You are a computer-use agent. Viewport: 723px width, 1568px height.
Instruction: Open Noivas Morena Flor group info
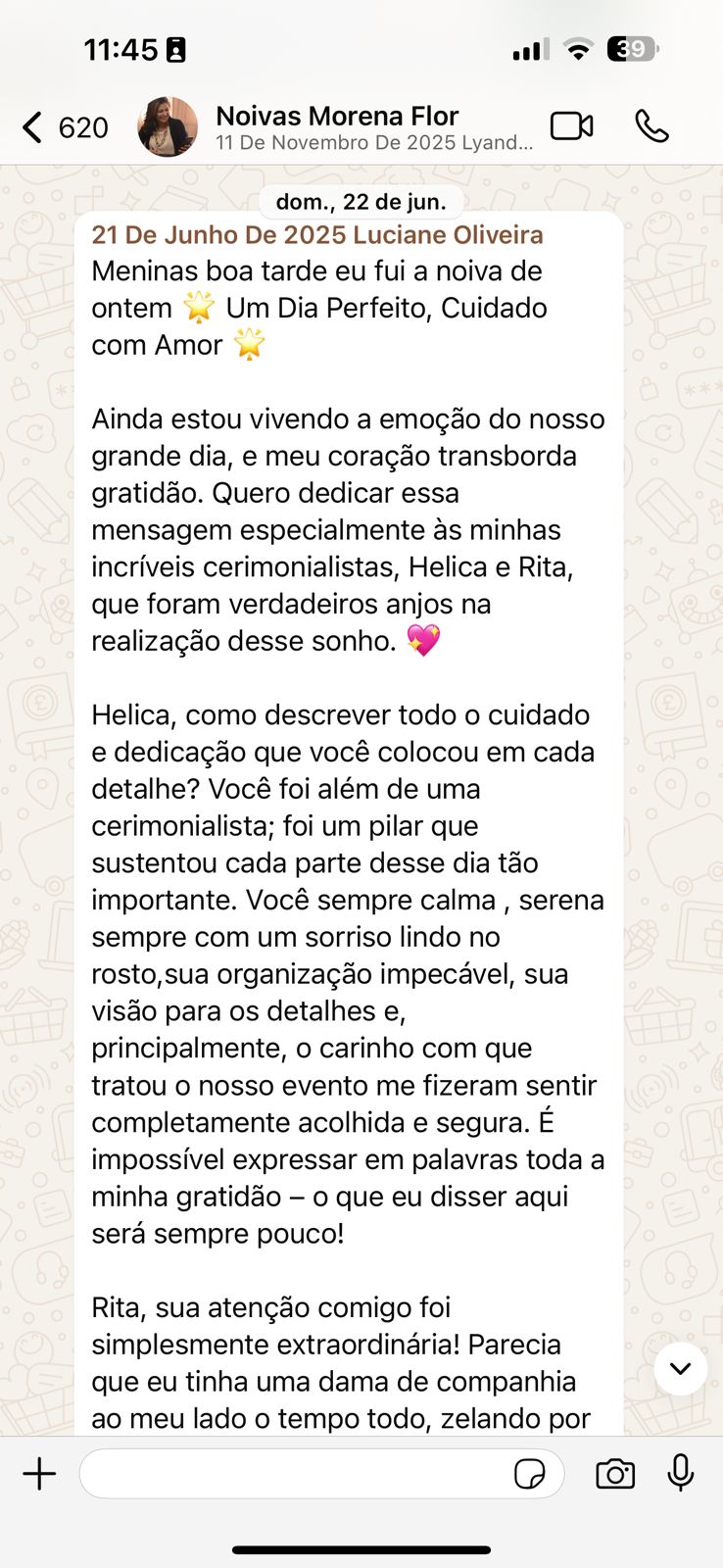coord(374,128)
